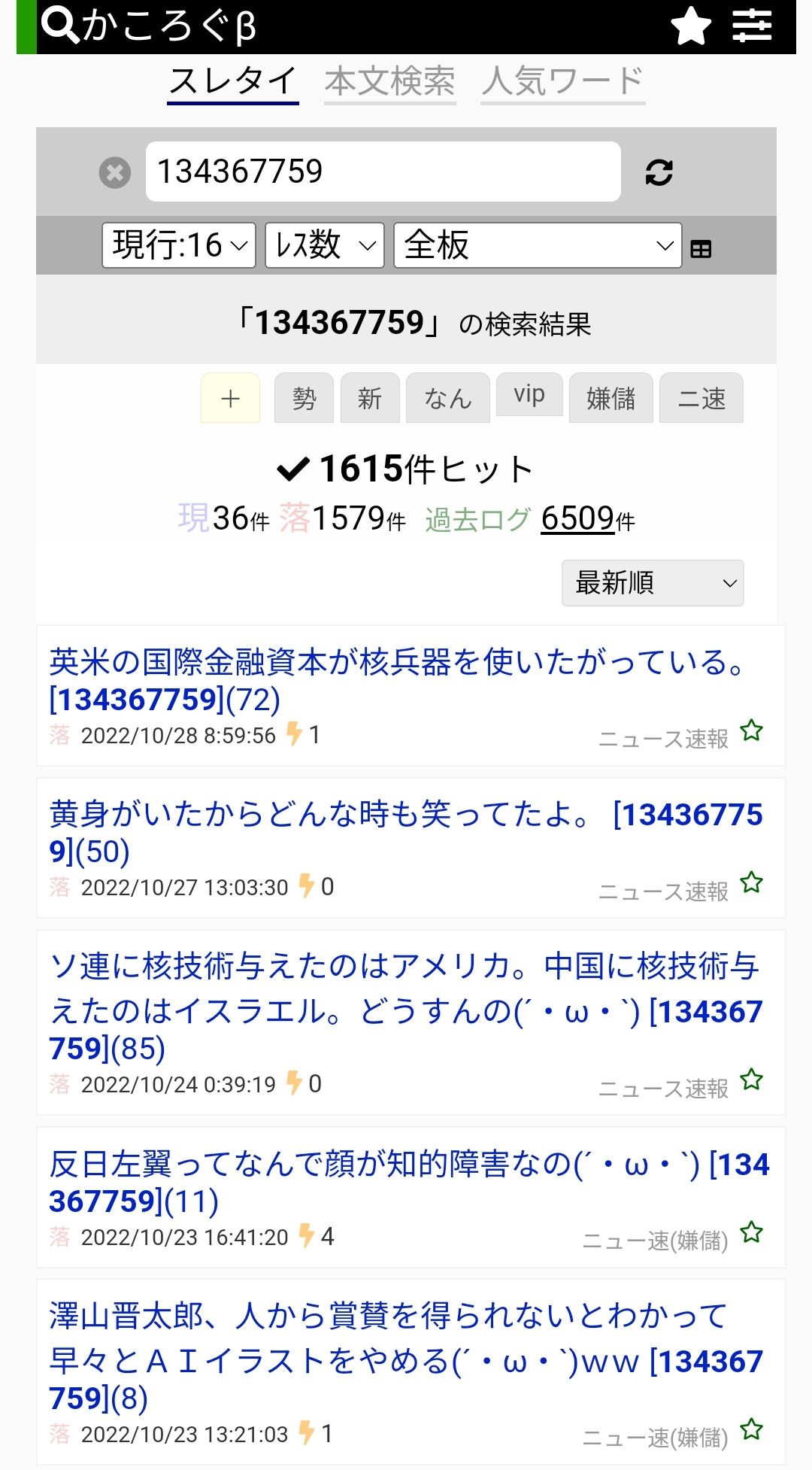
Task: Open the 全板 board selector dropdown
Action: (x=538, y=245)
